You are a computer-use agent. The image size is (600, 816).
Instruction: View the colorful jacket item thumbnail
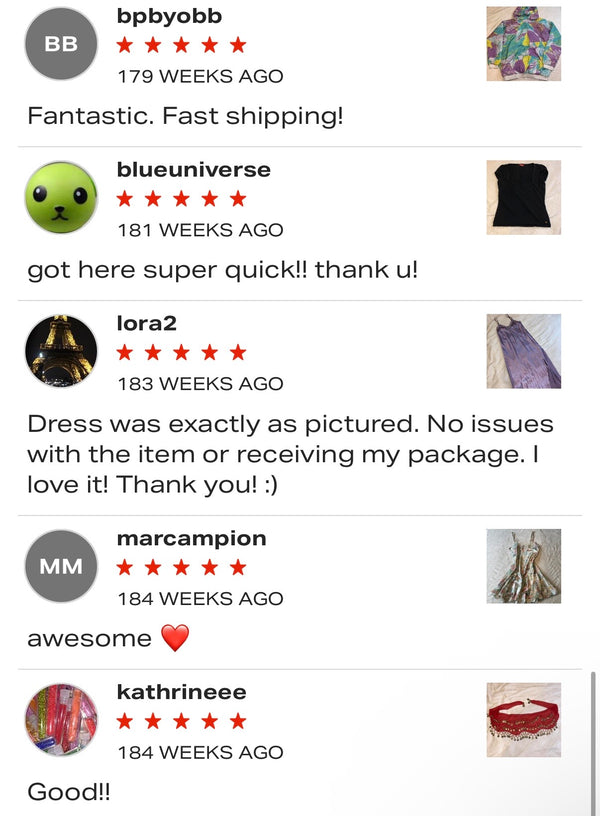[523, 44]
